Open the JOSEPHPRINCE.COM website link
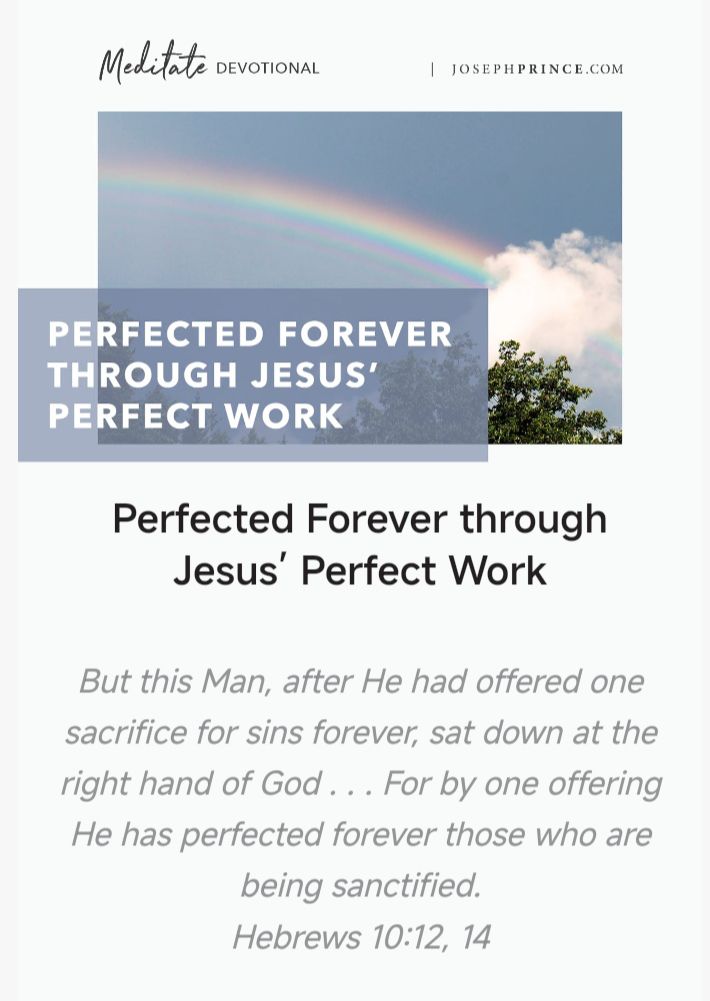The height and width of the screenshot is (1001, 710). click(537, 69)
